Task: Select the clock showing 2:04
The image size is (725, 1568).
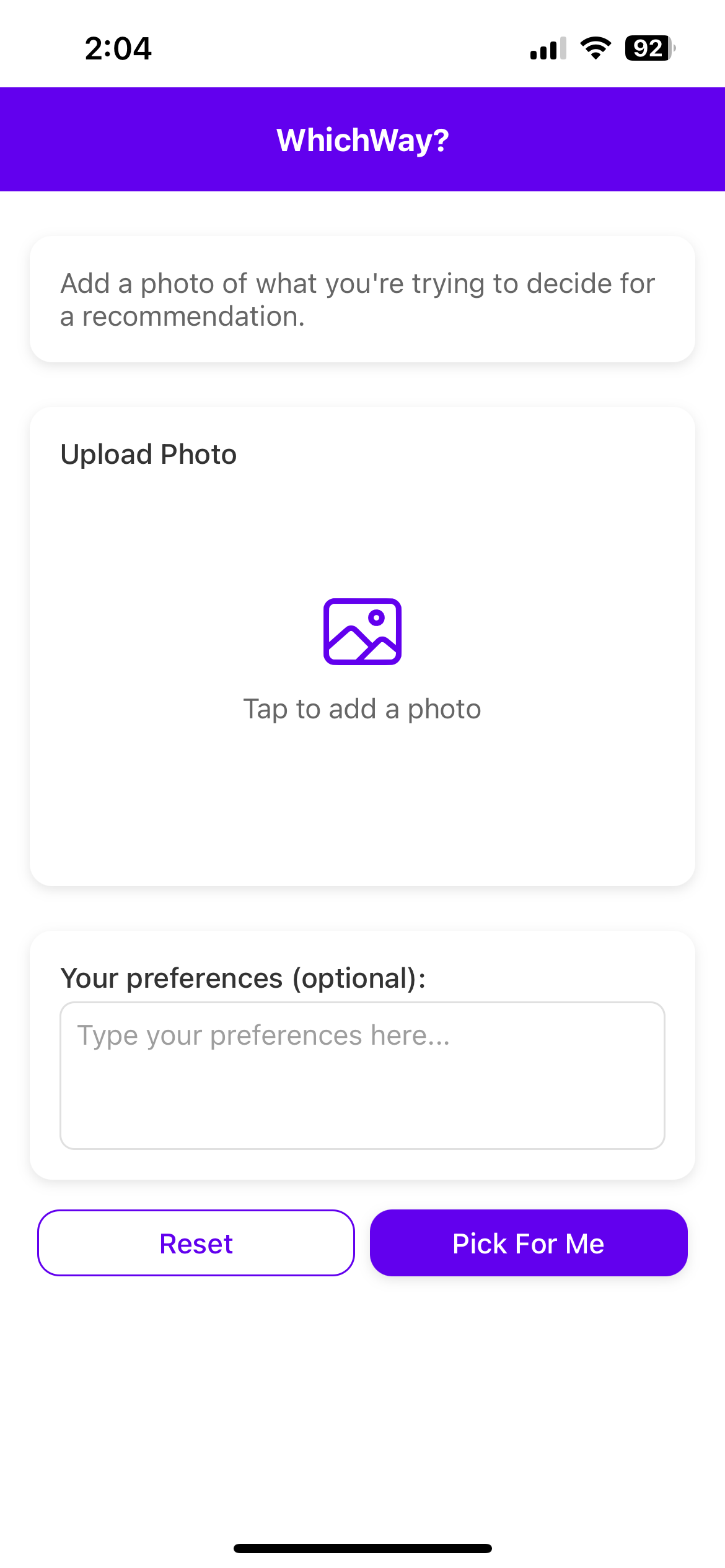Action: (x=118, y=49)
